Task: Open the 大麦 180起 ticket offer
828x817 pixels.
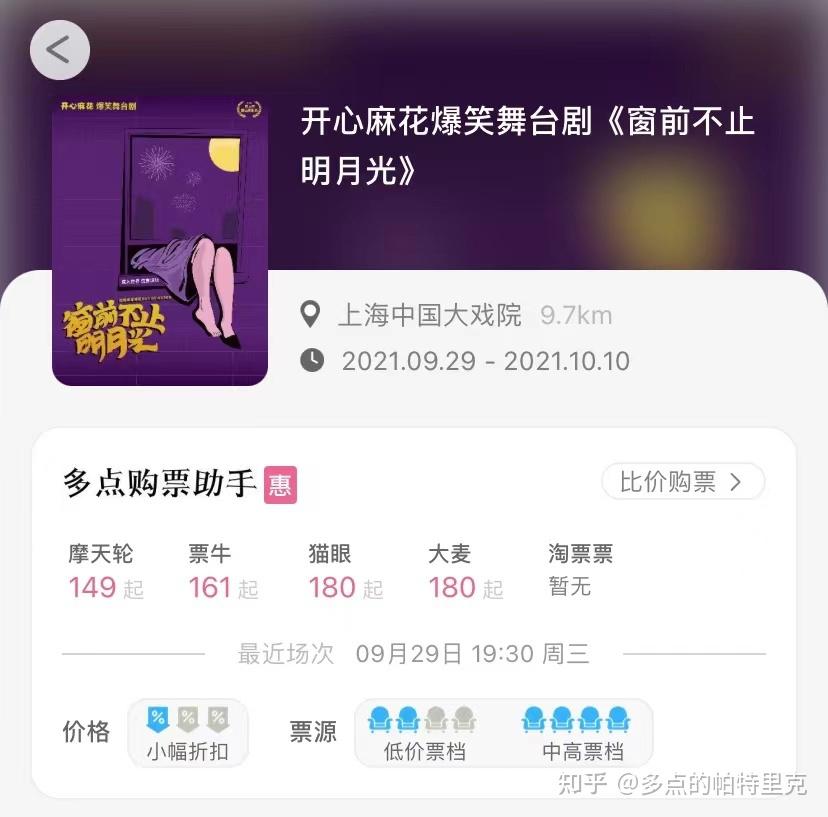Action: [465, 572]
